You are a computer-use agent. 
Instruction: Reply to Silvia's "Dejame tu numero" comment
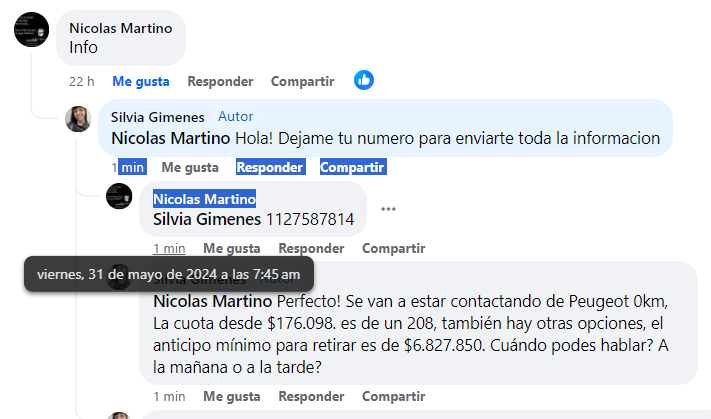coord(269,167)
